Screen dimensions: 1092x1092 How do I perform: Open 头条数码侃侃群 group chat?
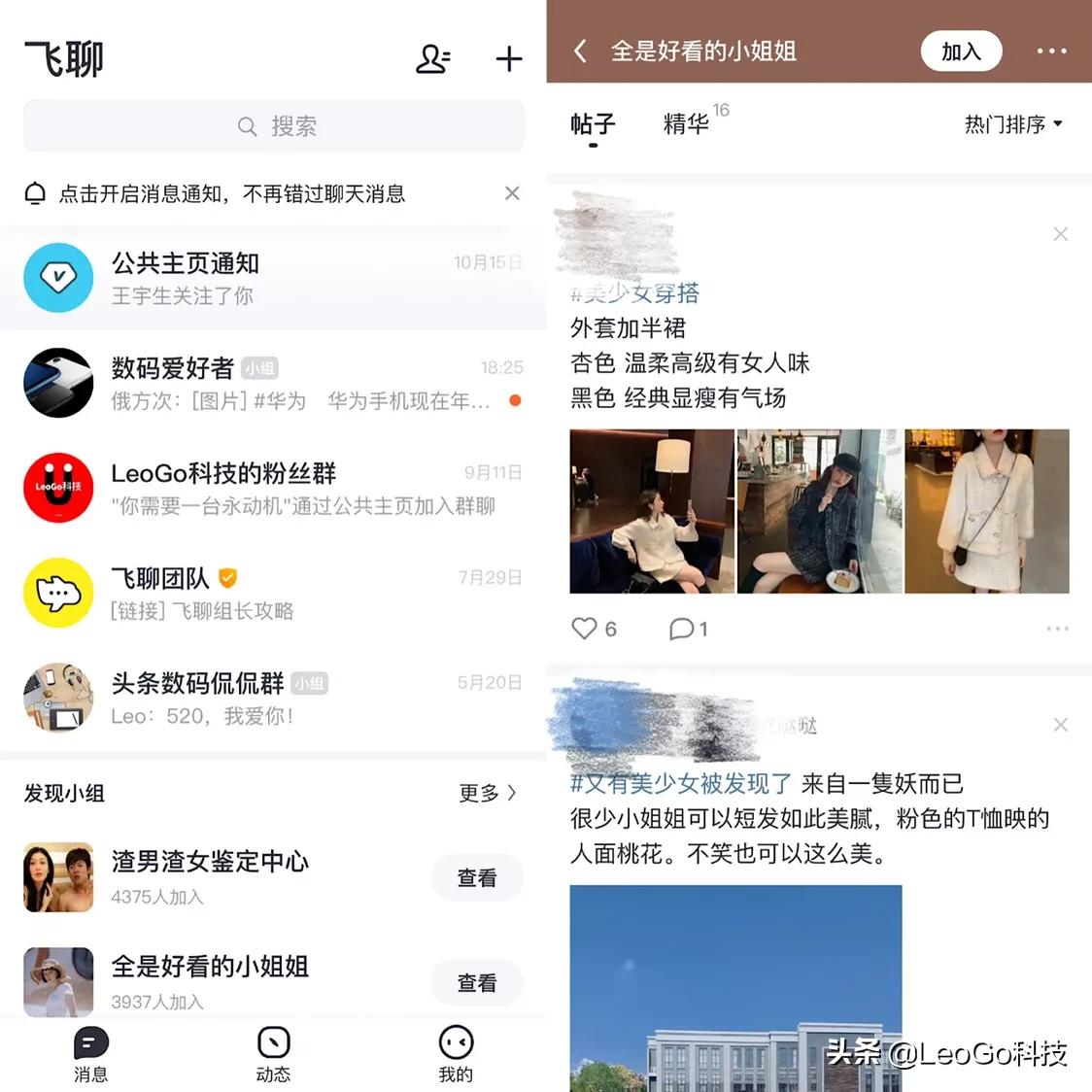(272, 698)
